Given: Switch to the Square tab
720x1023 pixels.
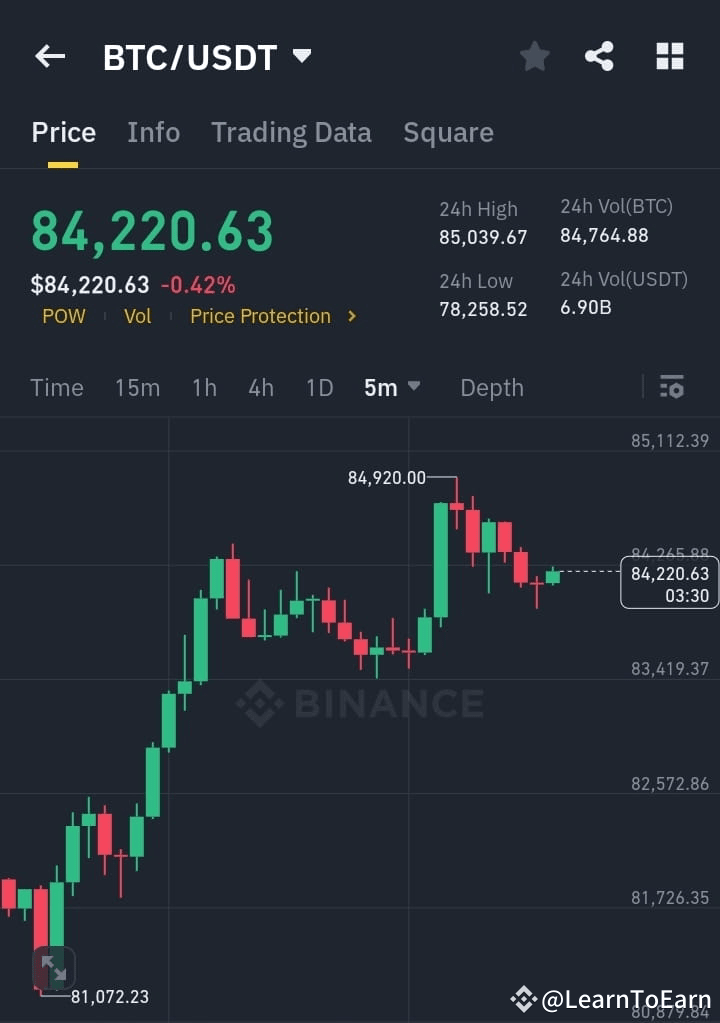Looking at the screenshot, I should [448, 131].
